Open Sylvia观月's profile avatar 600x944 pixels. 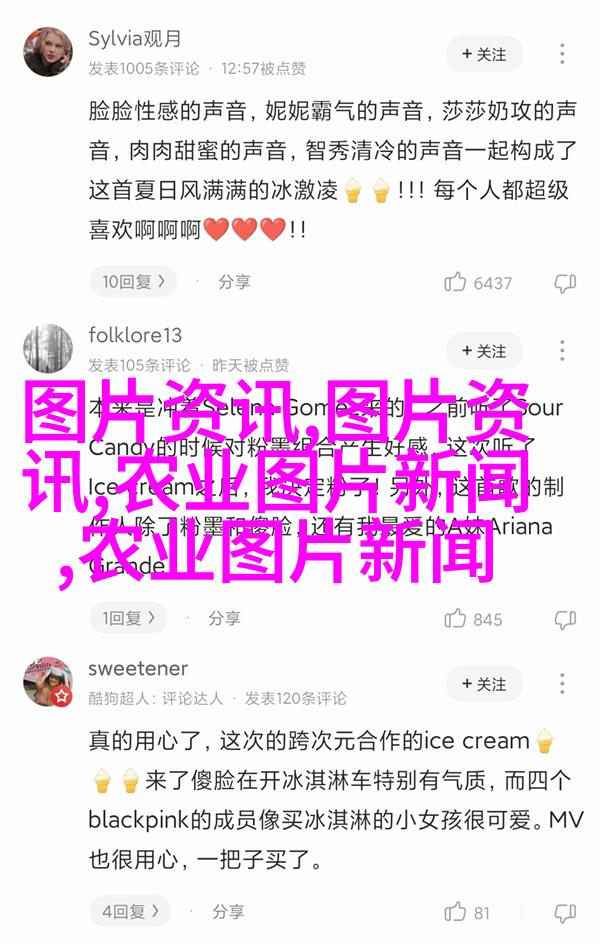click(48, 52)
